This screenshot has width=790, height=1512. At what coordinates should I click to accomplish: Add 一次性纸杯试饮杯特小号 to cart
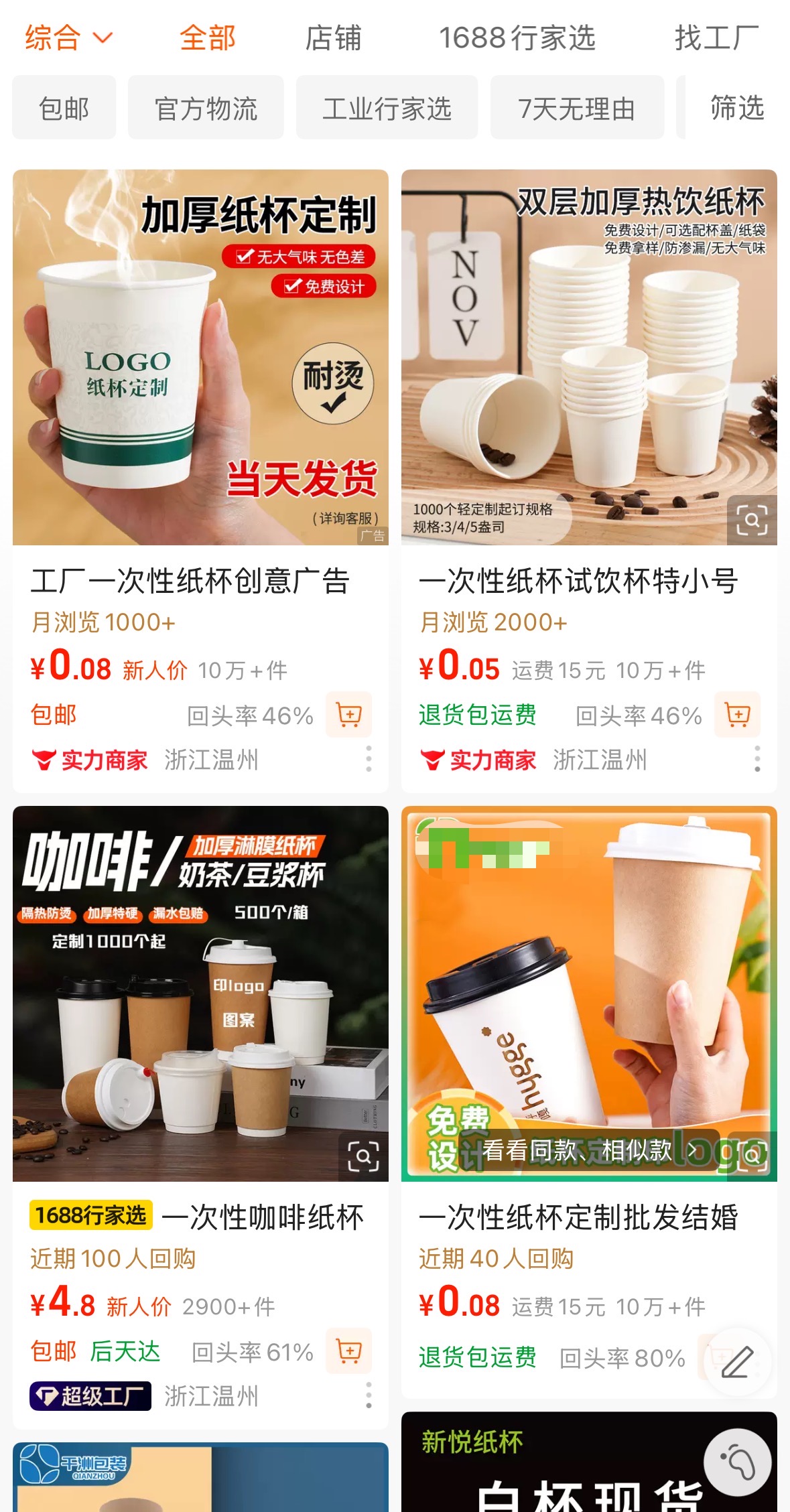pos(737,715)
